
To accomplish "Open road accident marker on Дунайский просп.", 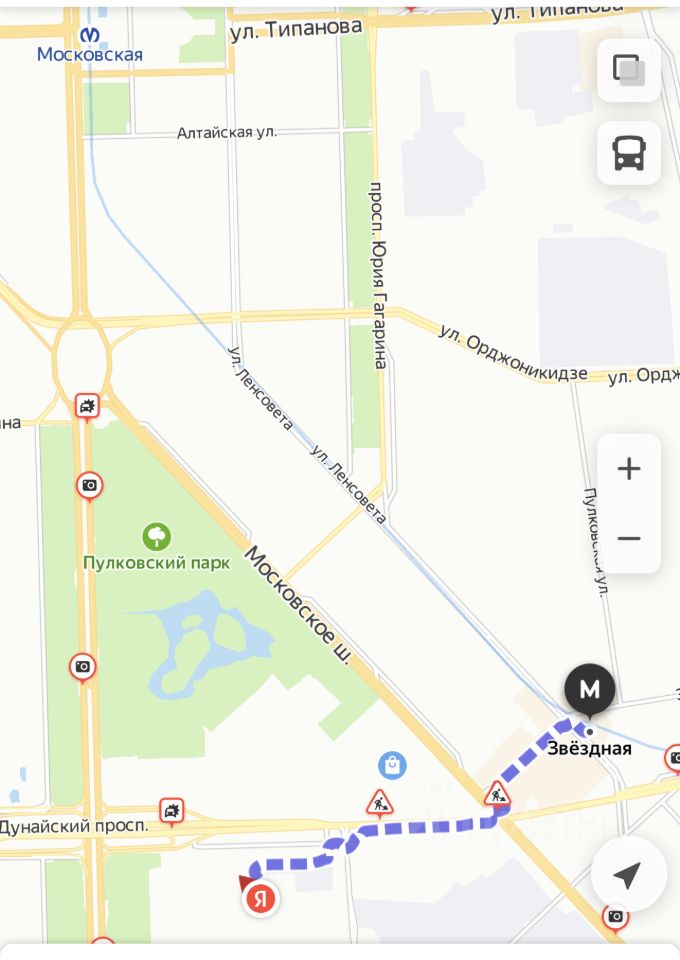I will (172, 810).
